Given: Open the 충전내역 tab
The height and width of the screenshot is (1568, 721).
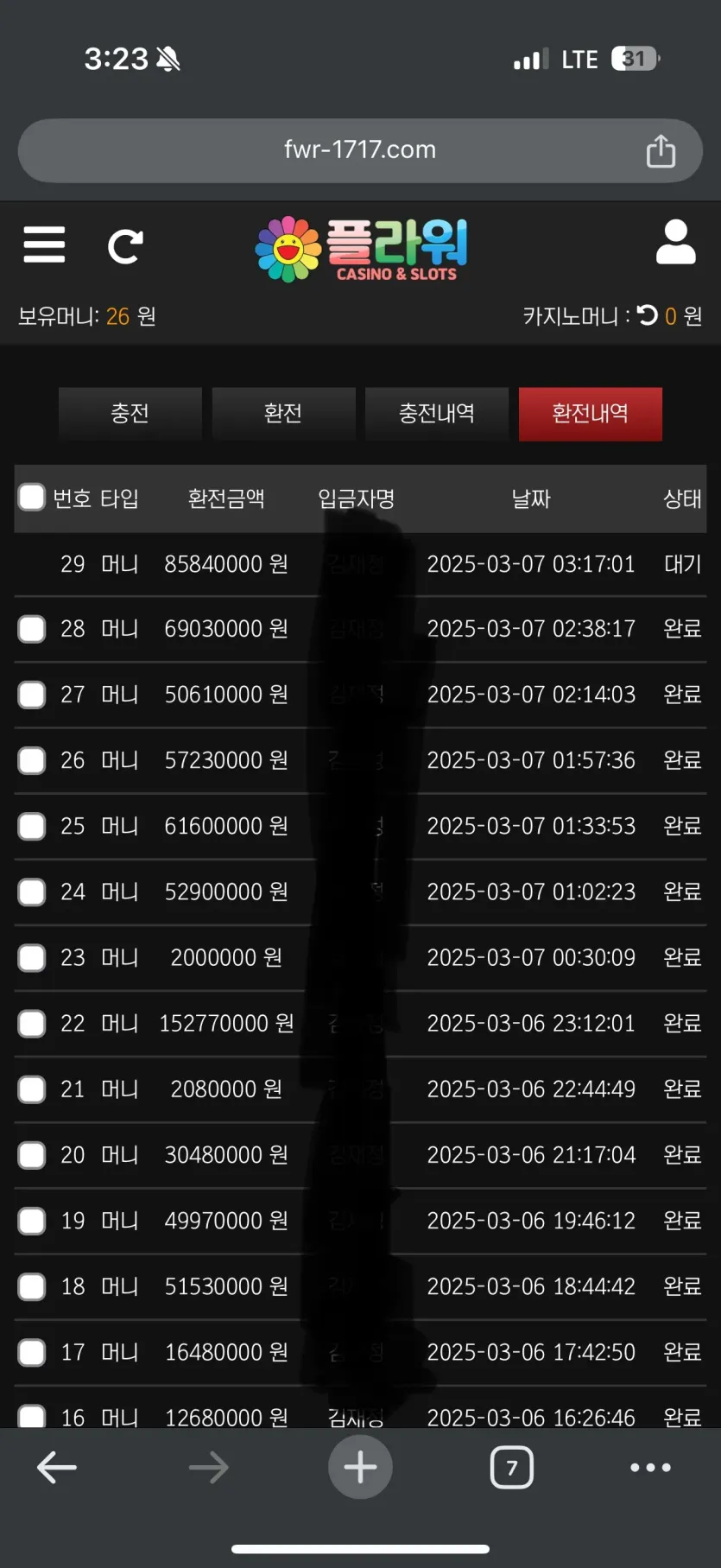Looking at the screenshot, I should coord(437,414).
